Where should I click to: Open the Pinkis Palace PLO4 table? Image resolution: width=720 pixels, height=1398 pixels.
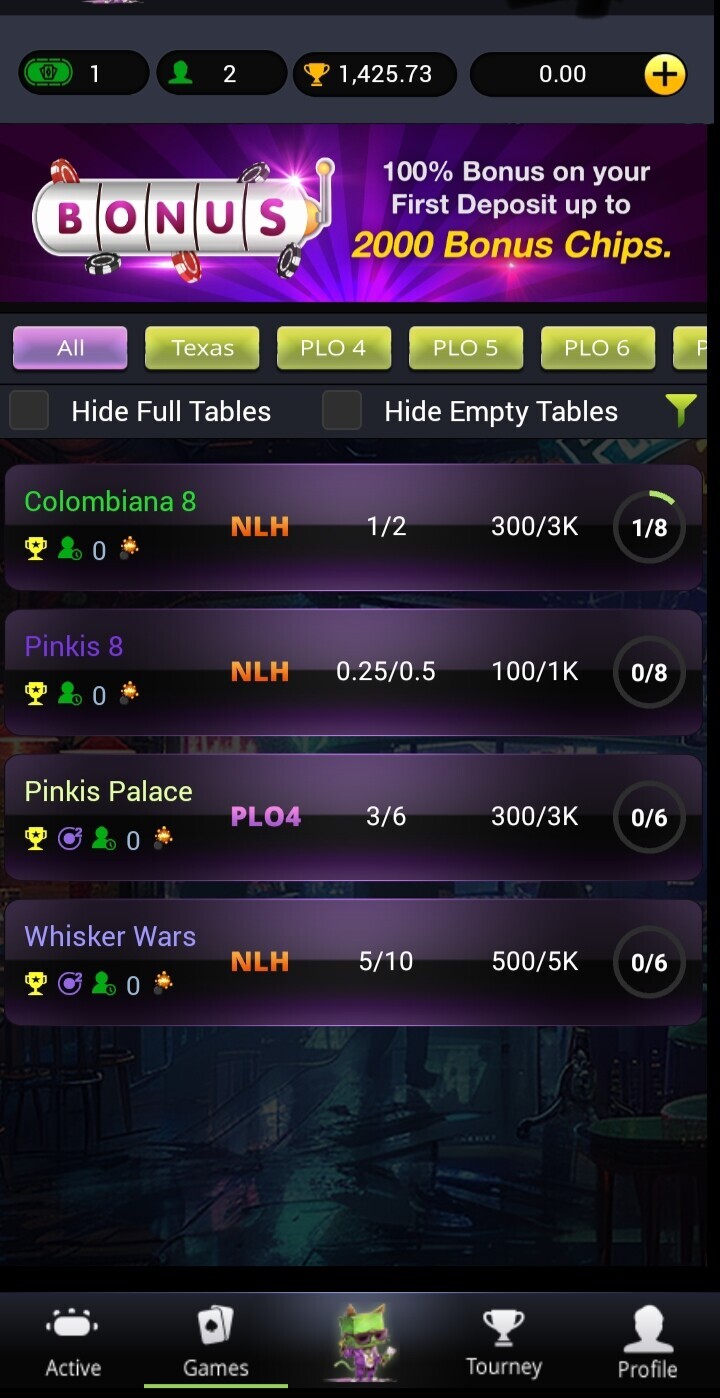tap(354, 817)
